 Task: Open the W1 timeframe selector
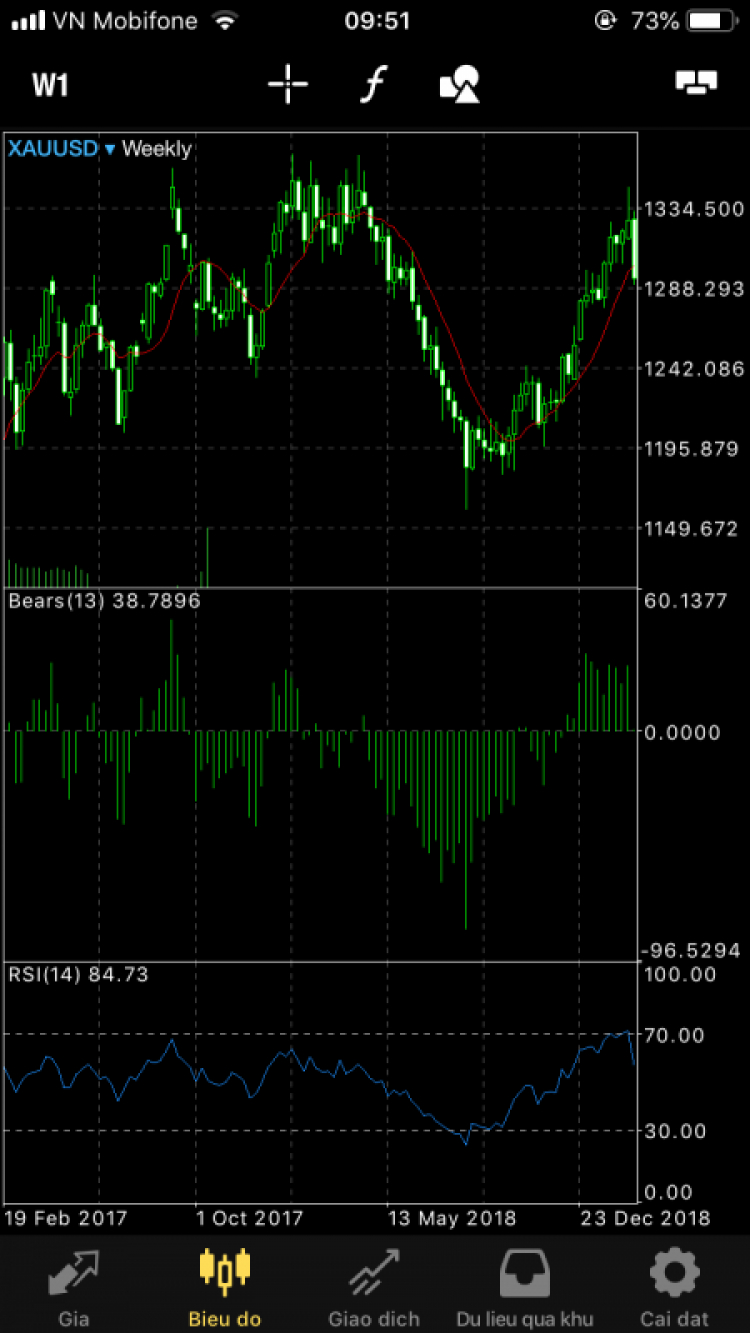[50, 85]
